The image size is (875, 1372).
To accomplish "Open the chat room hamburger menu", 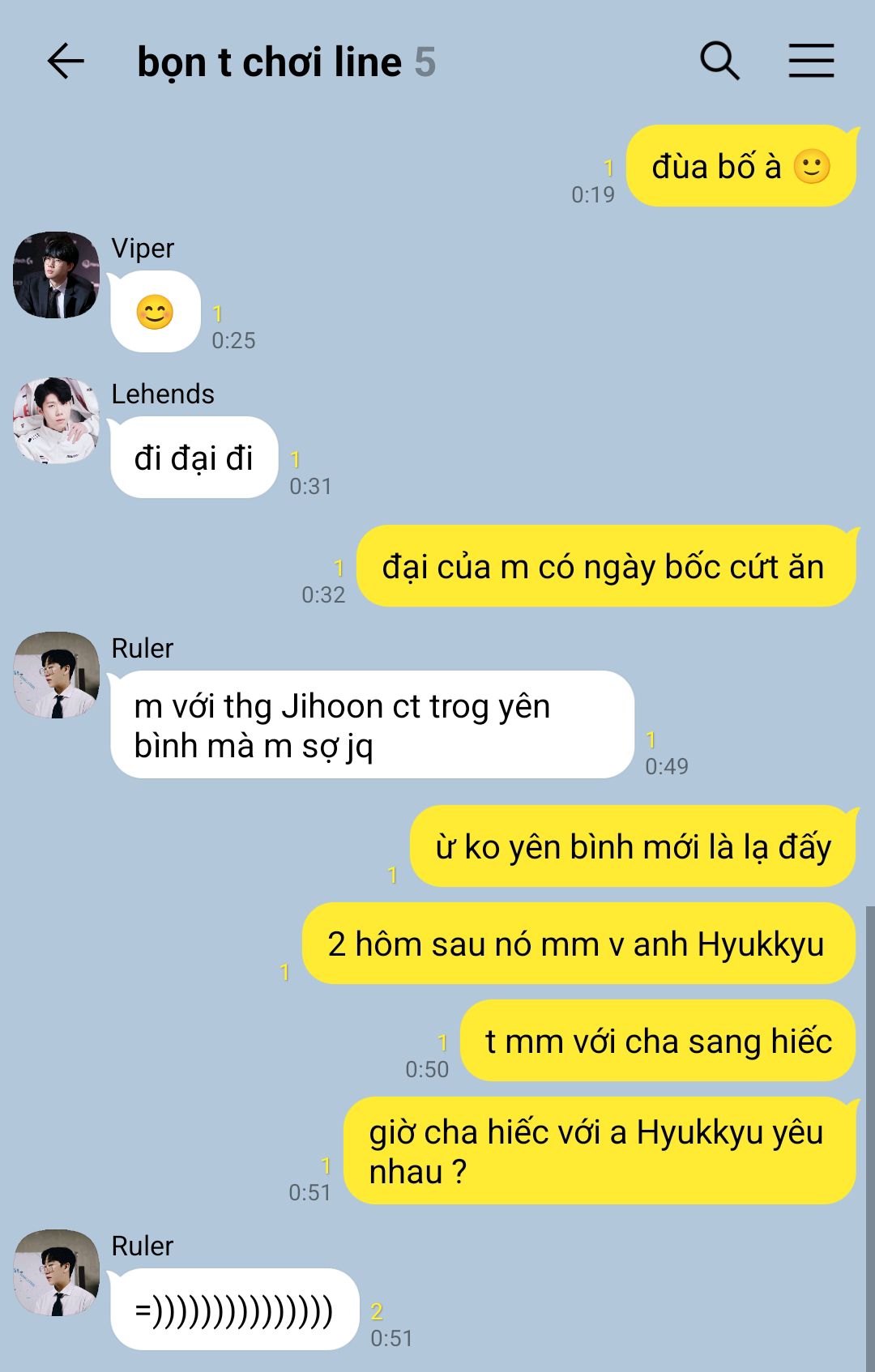I will click(x=811, y=62).
